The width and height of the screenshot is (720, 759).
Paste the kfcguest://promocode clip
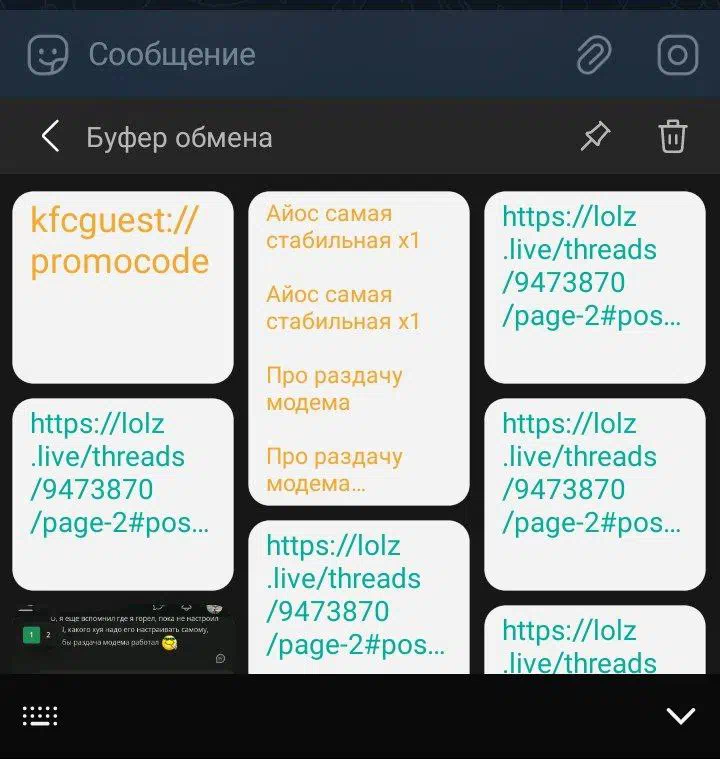(123, 287)
